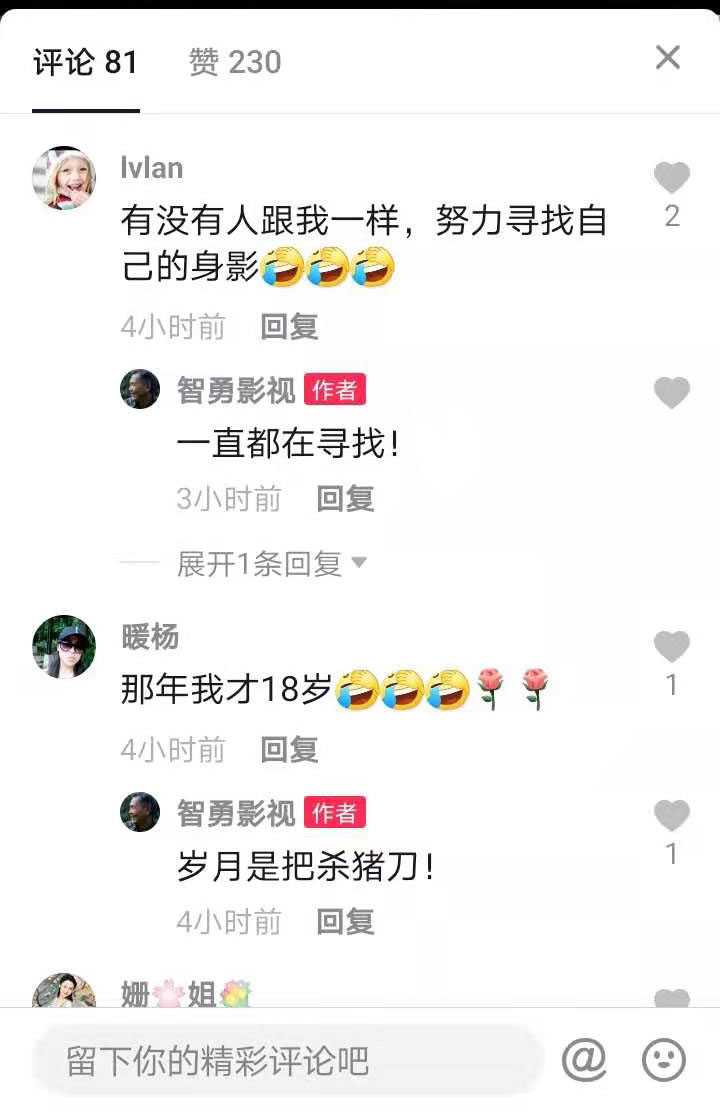The width and height of the screenshot is (720, 1112).
Task: Reply to lvlan's comment
Action: point(289,327)
